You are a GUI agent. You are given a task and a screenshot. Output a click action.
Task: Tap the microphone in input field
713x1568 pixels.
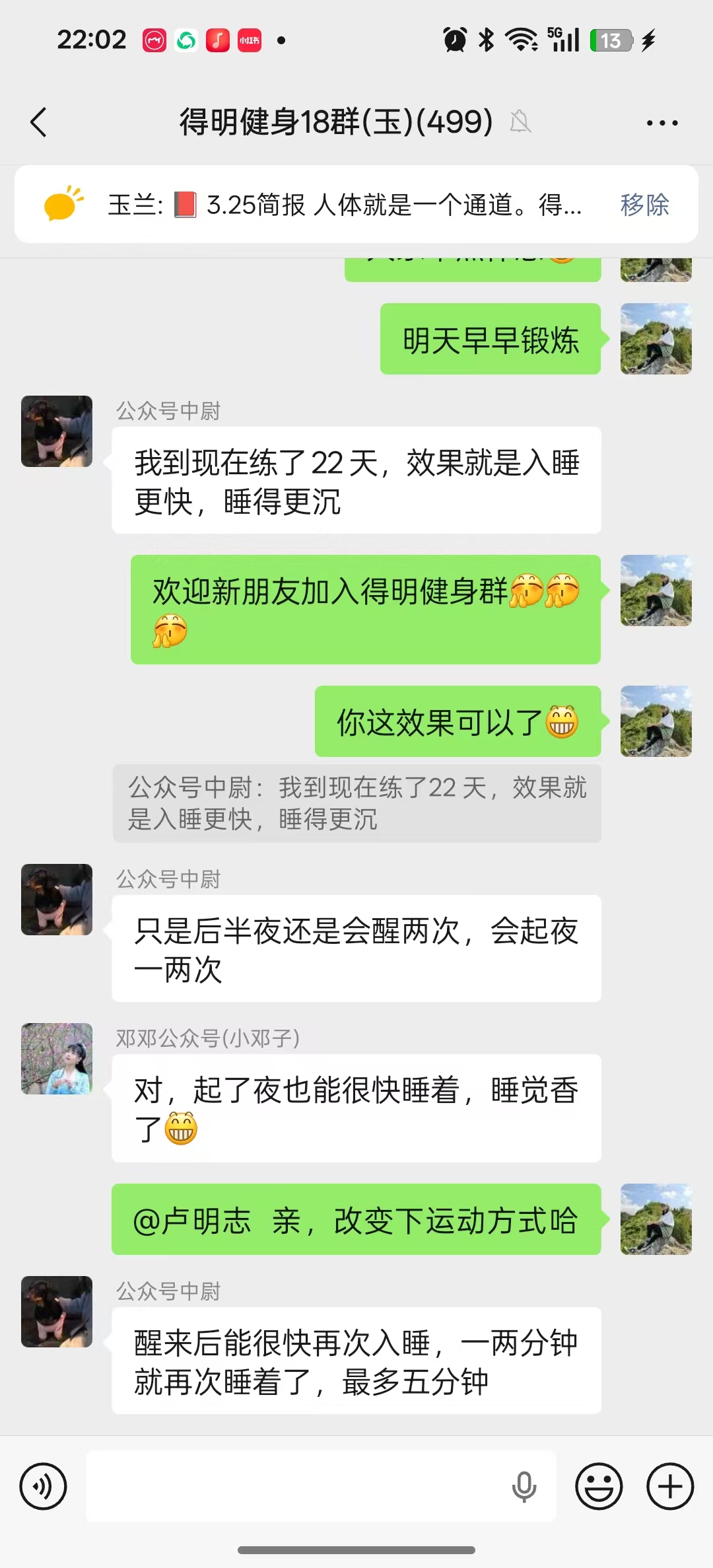(x=524, y=1487)
